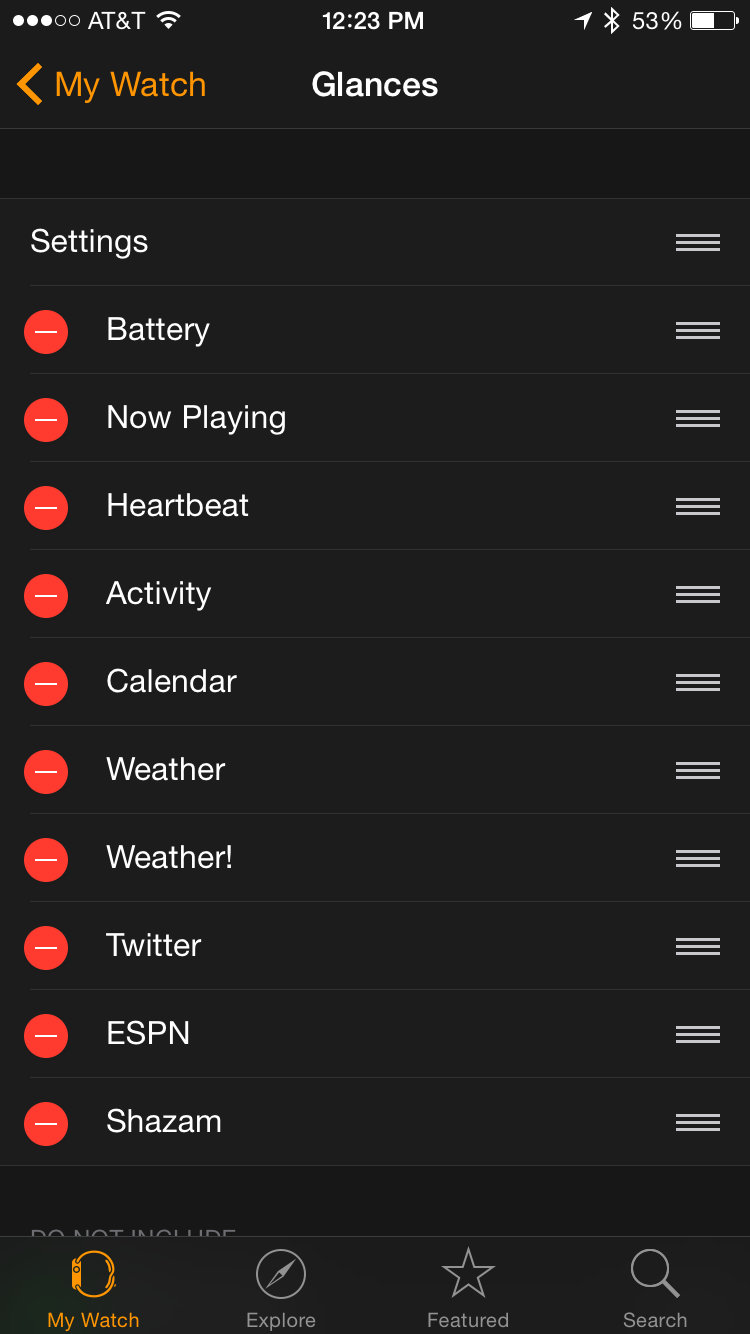Tap the red minus beside Calendar
The image size is (750, 1334).
(46, 684)
